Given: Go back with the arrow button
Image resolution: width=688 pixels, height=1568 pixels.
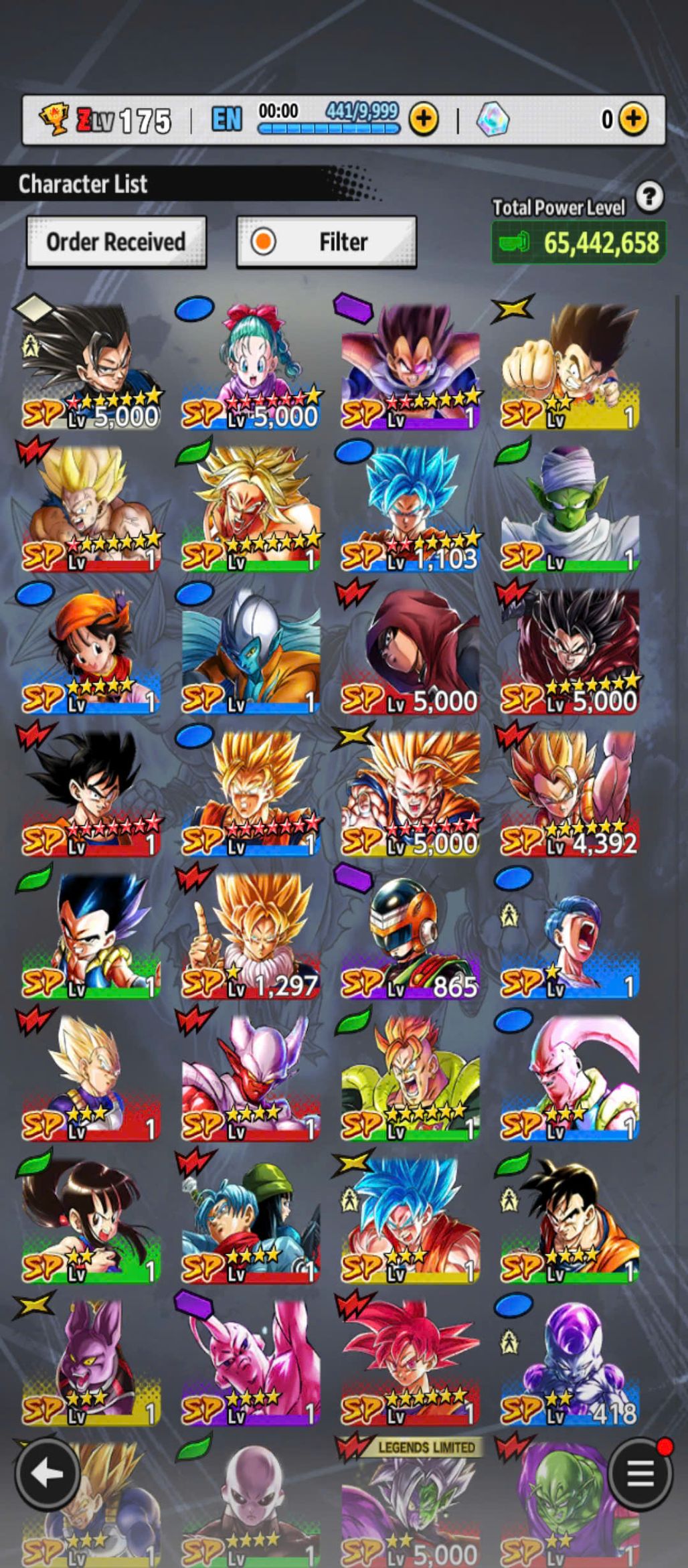Looking at the screenshot, I should (48, 1473).
